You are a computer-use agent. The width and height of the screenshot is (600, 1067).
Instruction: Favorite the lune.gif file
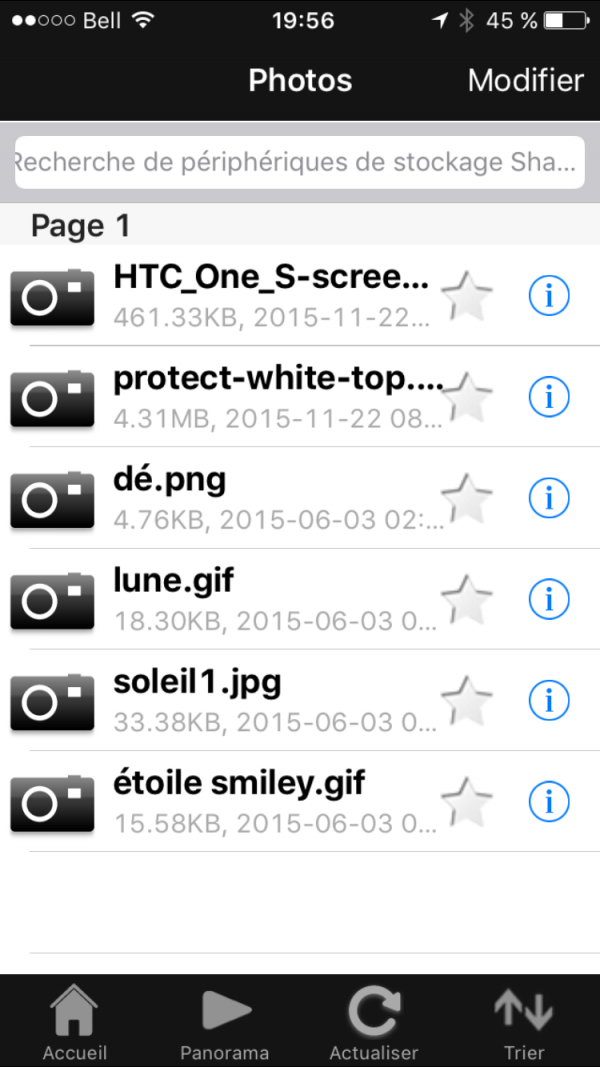coord(467,599)
